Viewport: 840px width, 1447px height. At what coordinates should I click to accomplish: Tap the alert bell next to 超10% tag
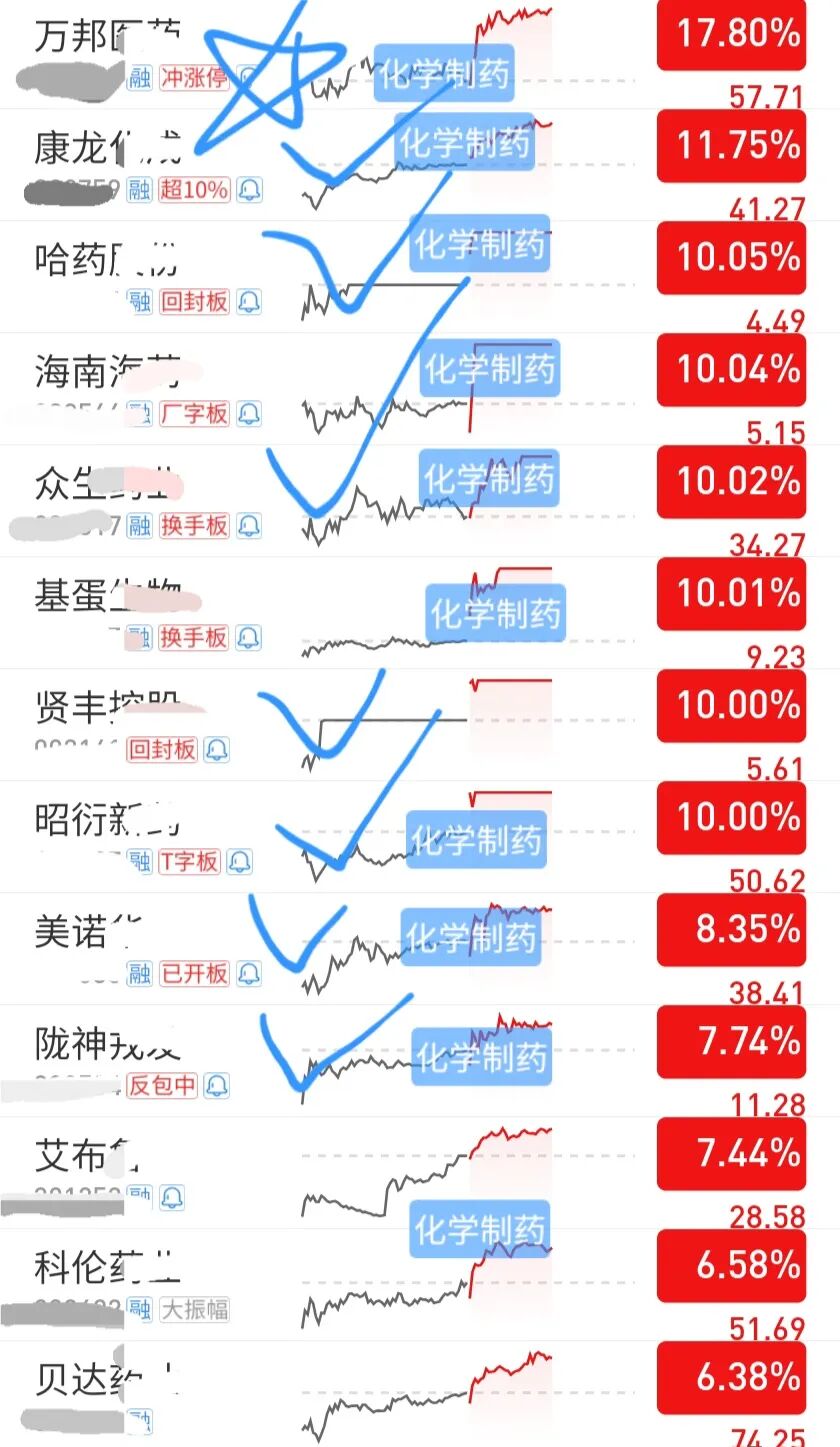[x=249, y=190]
